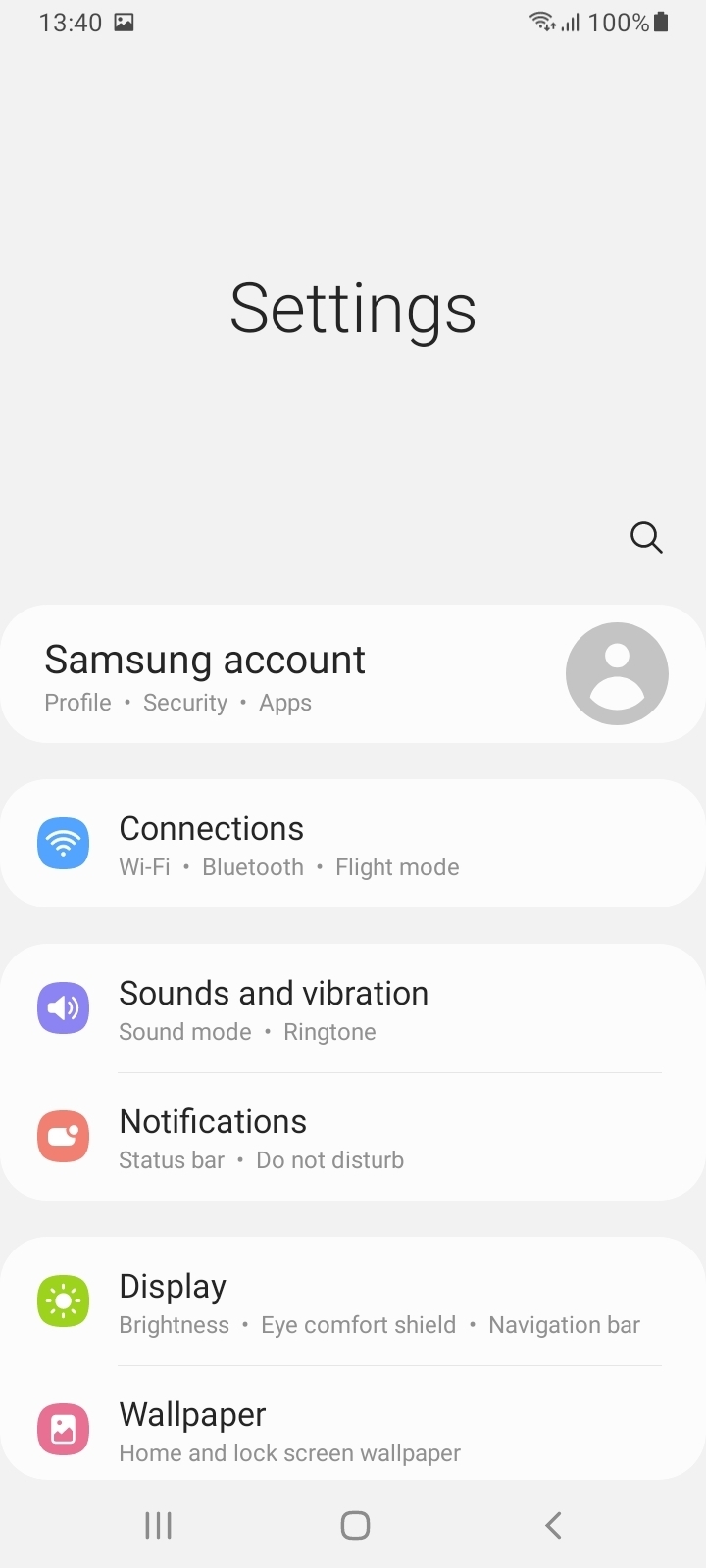Select the Connections Wi-Fi icon
The height and width of the screenshot is (1568, 706).
[x=63, y=843]
